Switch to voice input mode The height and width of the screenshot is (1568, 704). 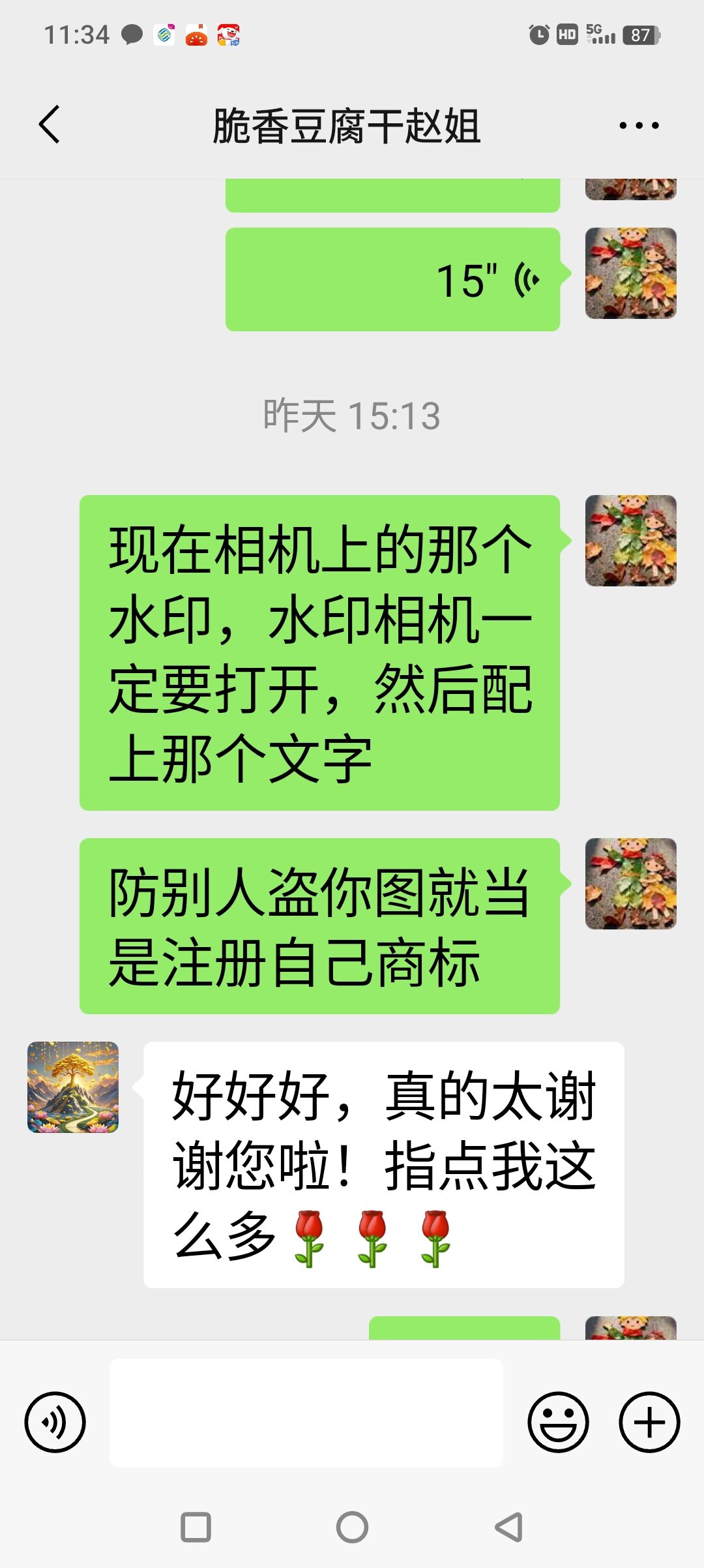[x=55, y=1422]
